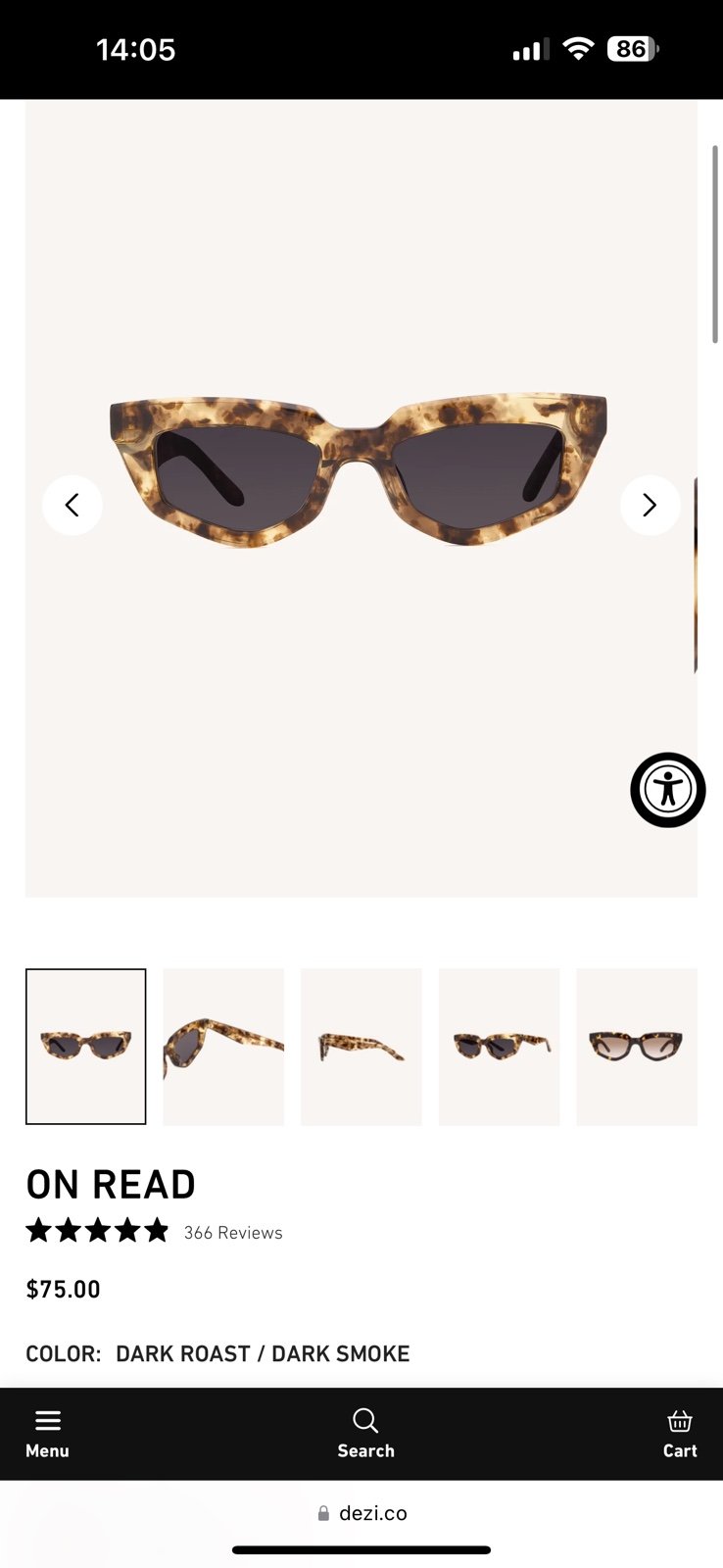
Task: Show the next product image
Action: [x=651, y=506]
